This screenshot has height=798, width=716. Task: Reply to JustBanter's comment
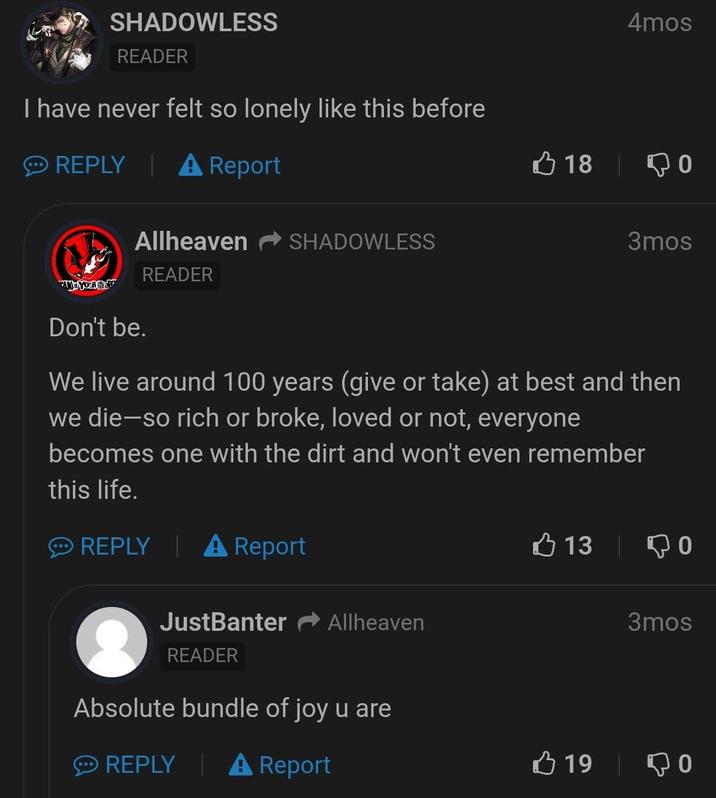coord(125,765)
